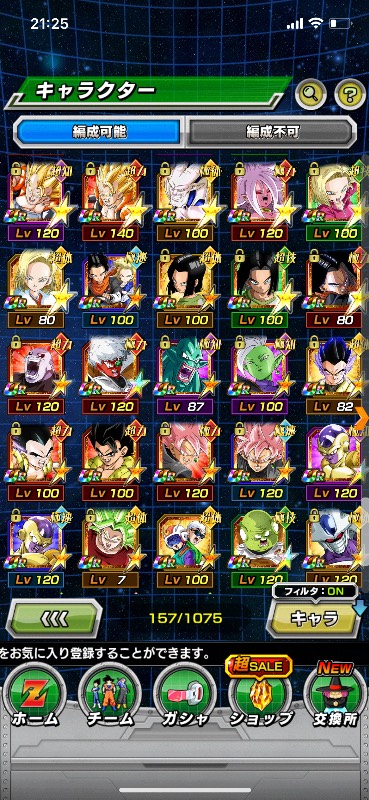369x800 pixels.
Task: Open the キャラ sort and filter button
Action: click(x=314, y=618)
